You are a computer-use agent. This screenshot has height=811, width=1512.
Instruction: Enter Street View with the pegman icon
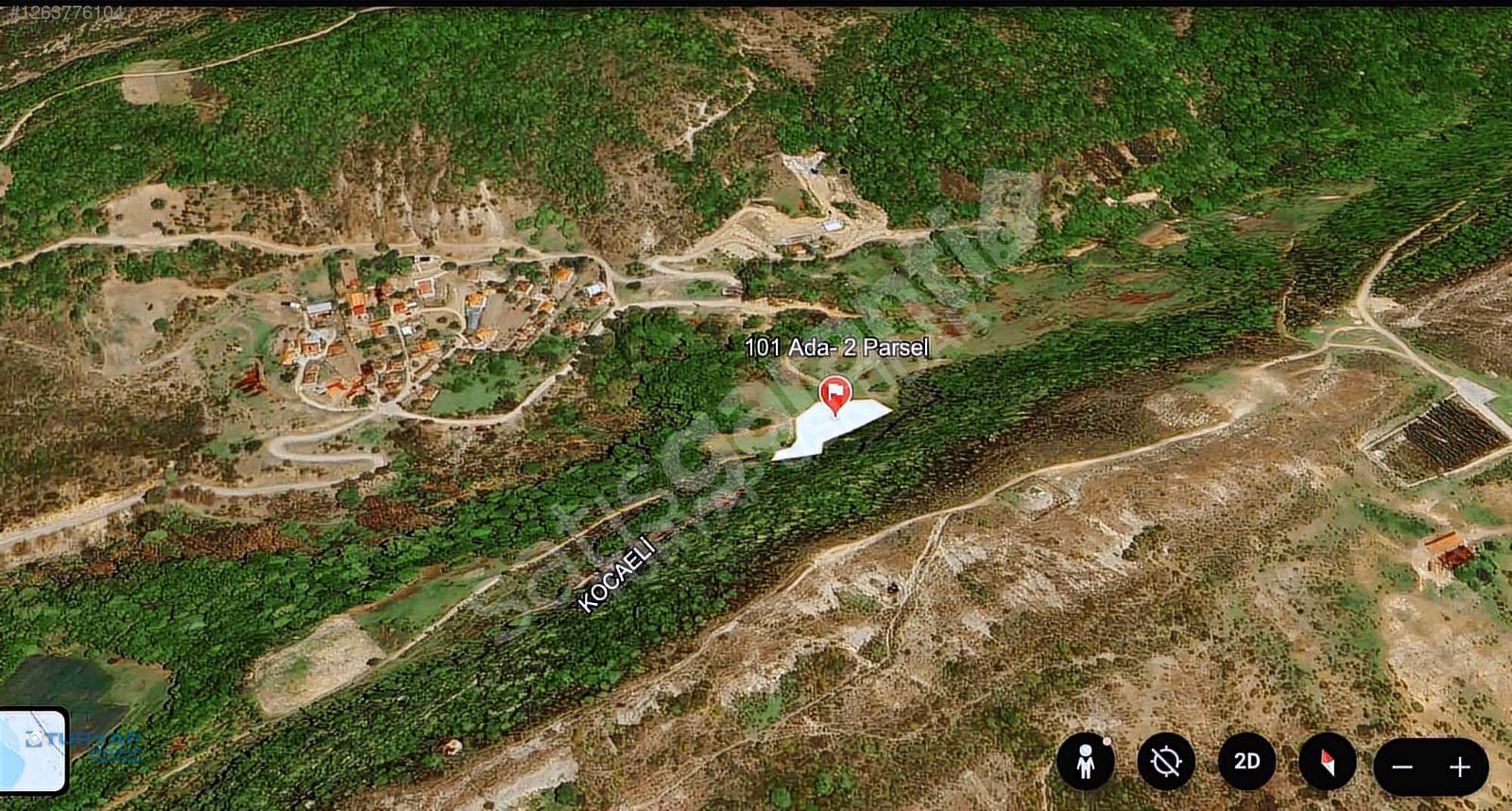click(x=1085, y=761)
